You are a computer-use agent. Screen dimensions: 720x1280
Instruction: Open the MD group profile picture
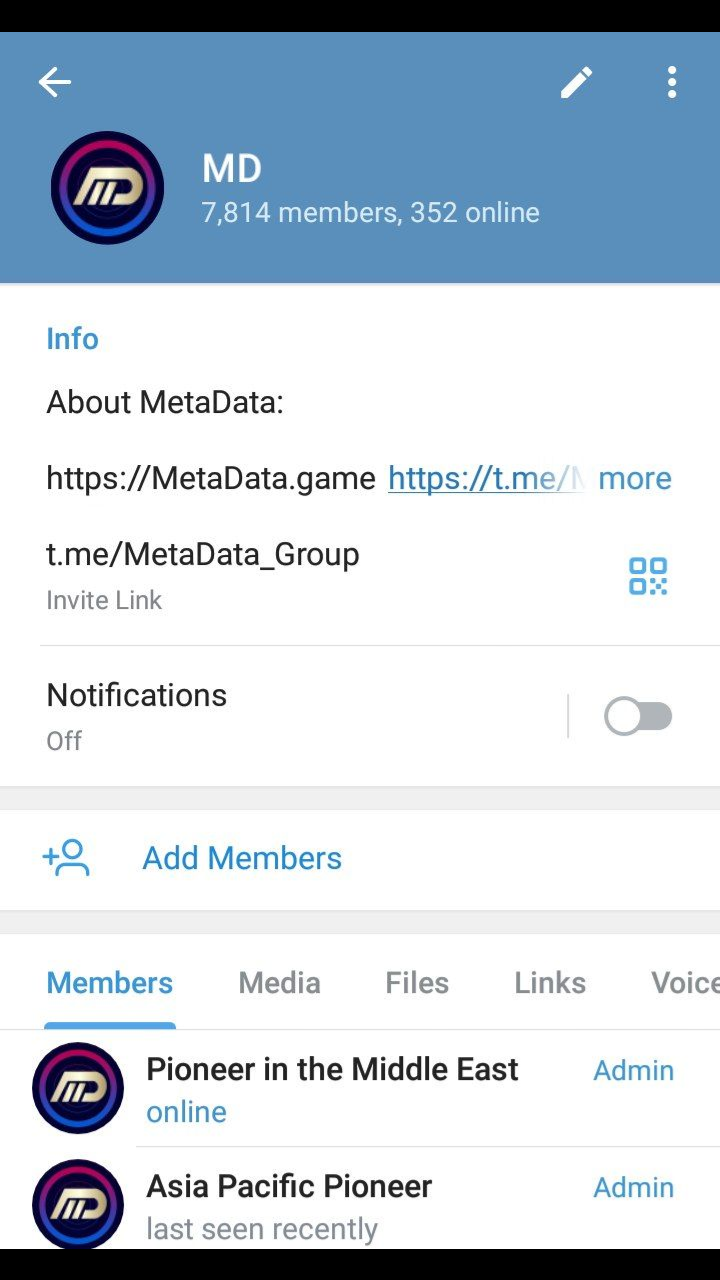click(x=107, y=187)
